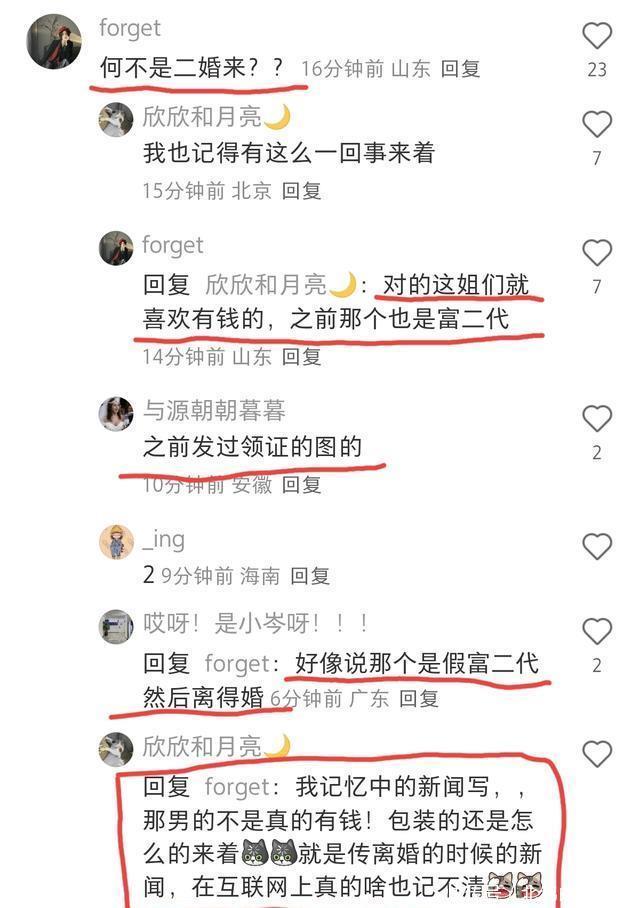The image size is (640, 908).
Task: Reply to 哎呀!是小岑呀's comment
Action: (x=418, y=699)
